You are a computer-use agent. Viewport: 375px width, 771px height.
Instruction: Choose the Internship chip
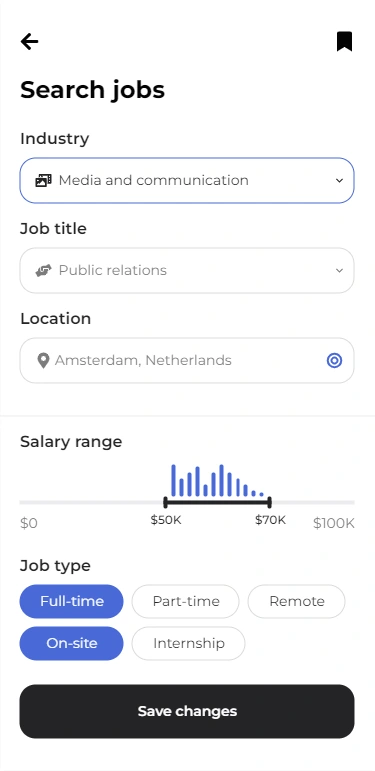coord(189,644)
